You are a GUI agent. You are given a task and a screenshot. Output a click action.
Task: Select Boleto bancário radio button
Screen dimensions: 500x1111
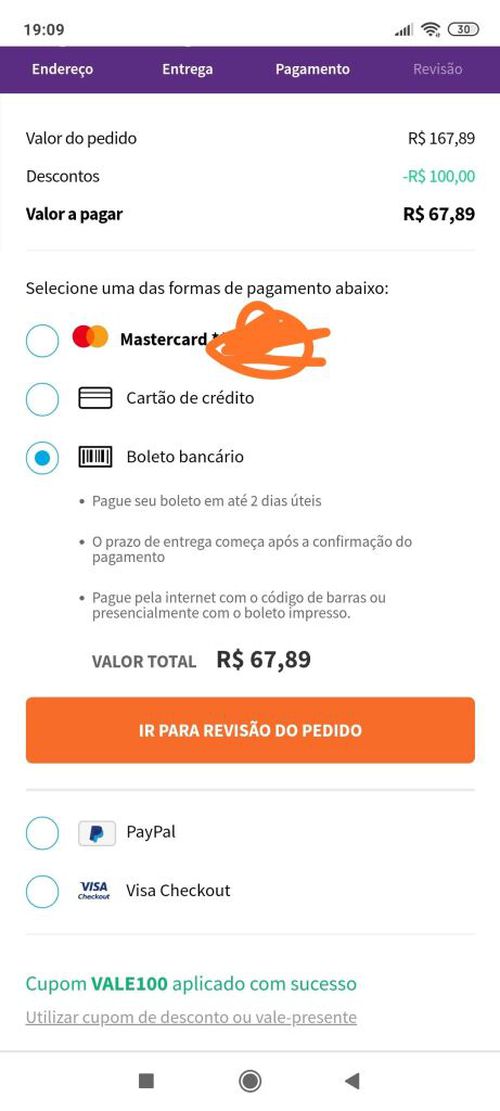point(42,458)
